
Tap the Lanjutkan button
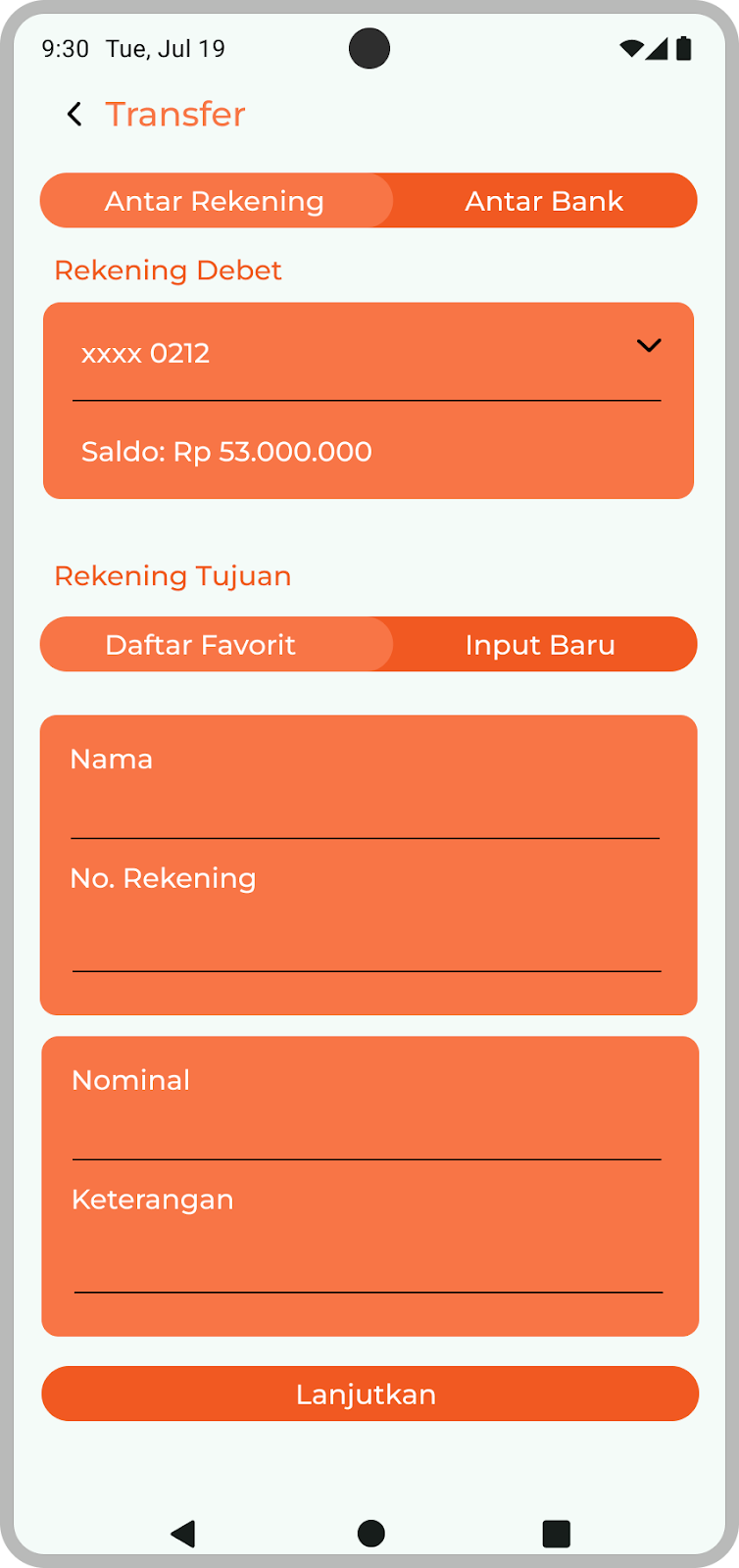[370, 1394]
